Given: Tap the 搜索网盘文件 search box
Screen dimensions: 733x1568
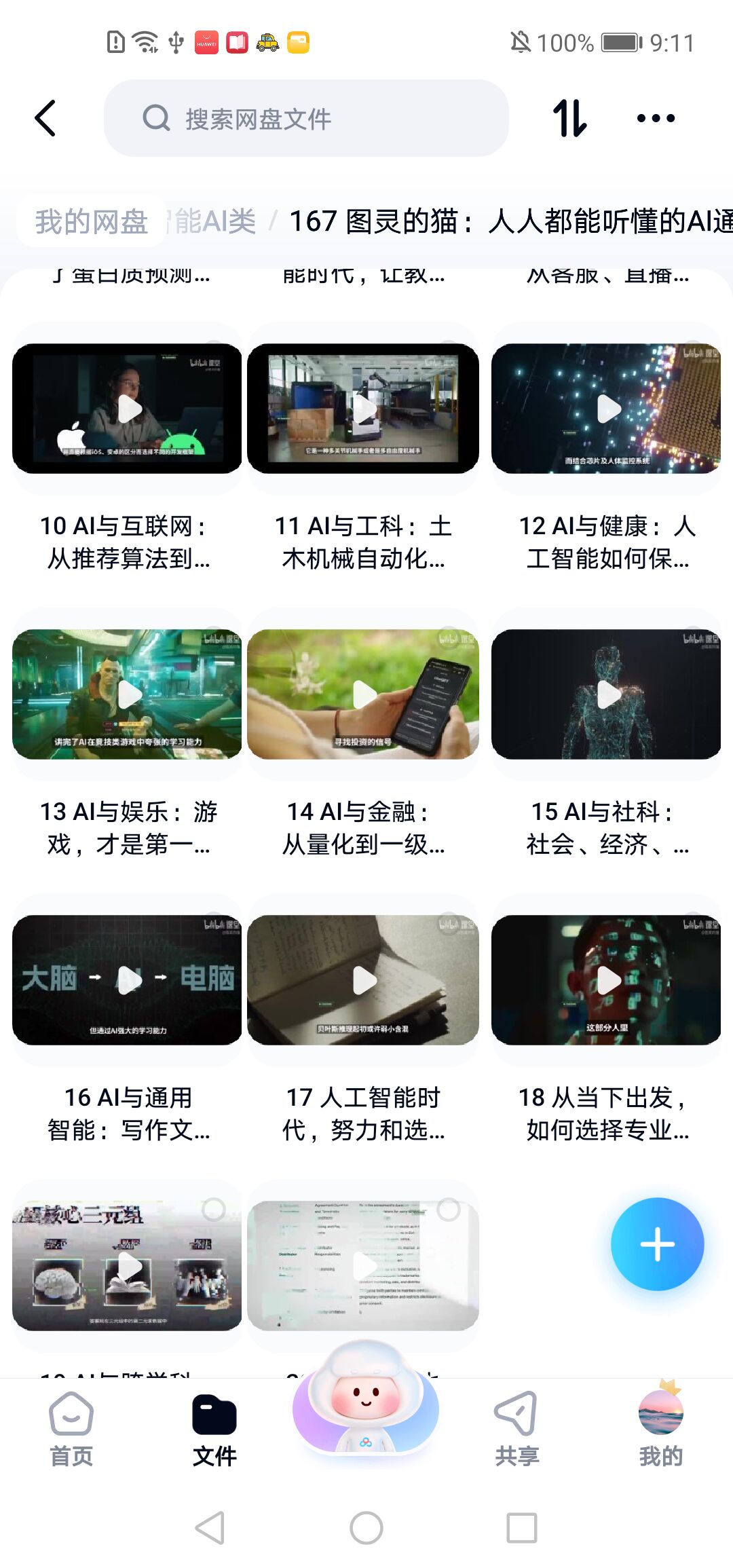Looking at the screenshot, I should [x=305, y=118].
